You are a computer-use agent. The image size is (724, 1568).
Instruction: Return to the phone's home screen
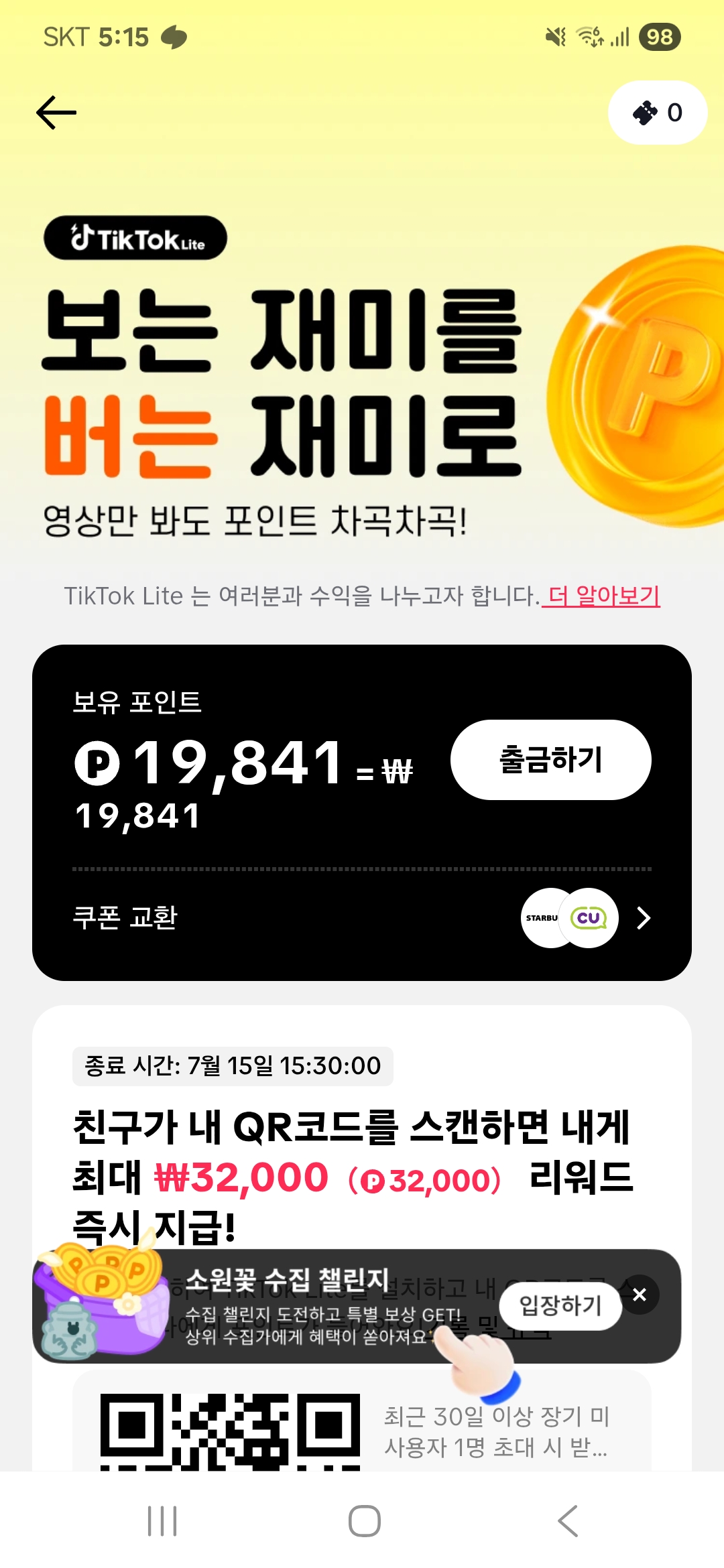(x=364, y=1520)
